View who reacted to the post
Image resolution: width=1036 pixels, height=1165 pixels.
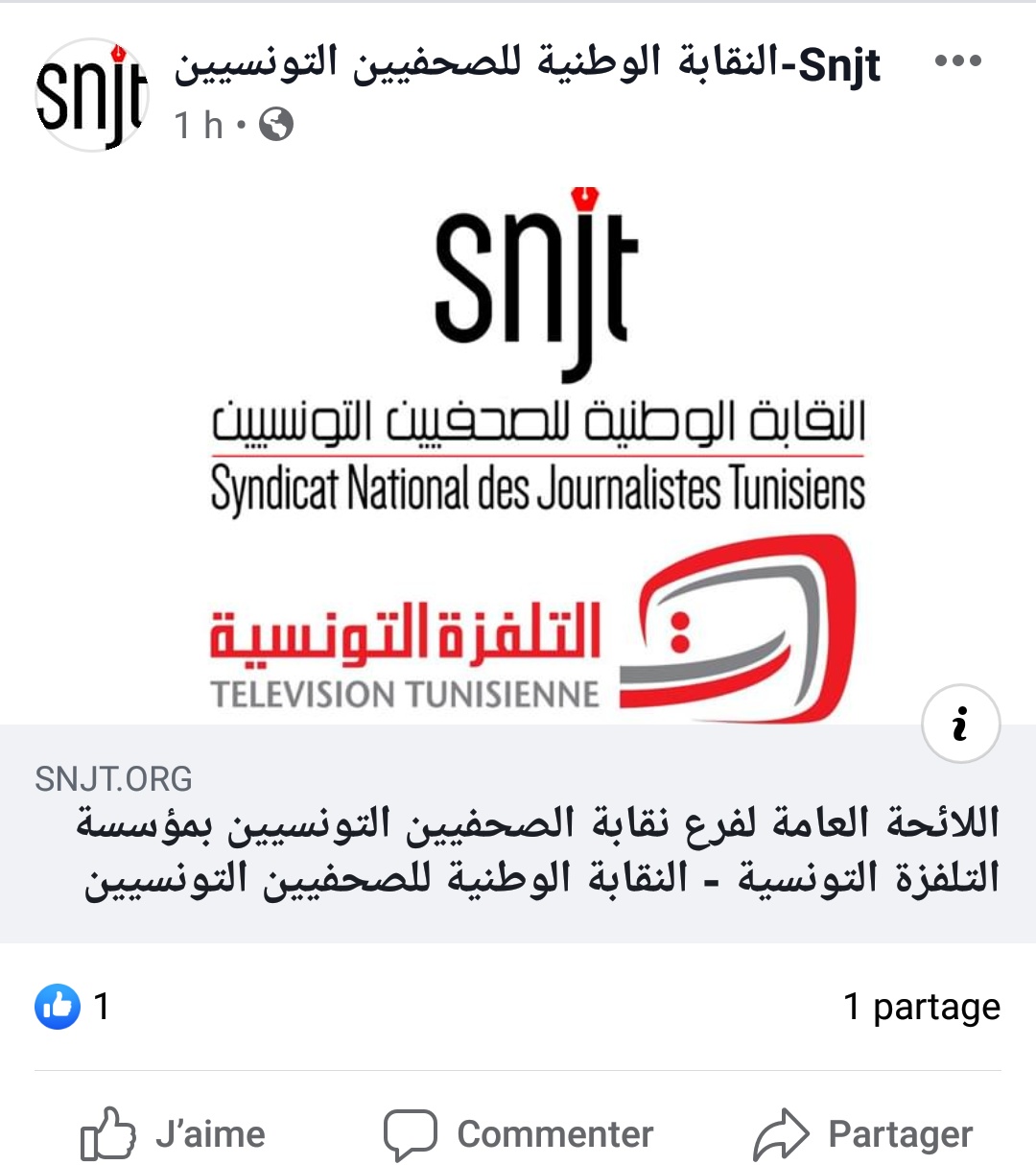click(73, 1007)
